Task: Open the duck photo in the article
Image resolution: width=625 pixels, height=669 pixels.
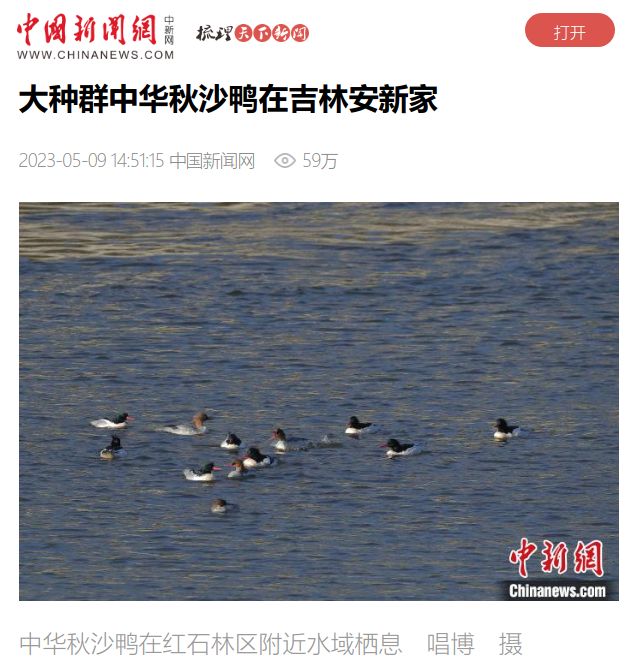Action: [x=318, y=400]
